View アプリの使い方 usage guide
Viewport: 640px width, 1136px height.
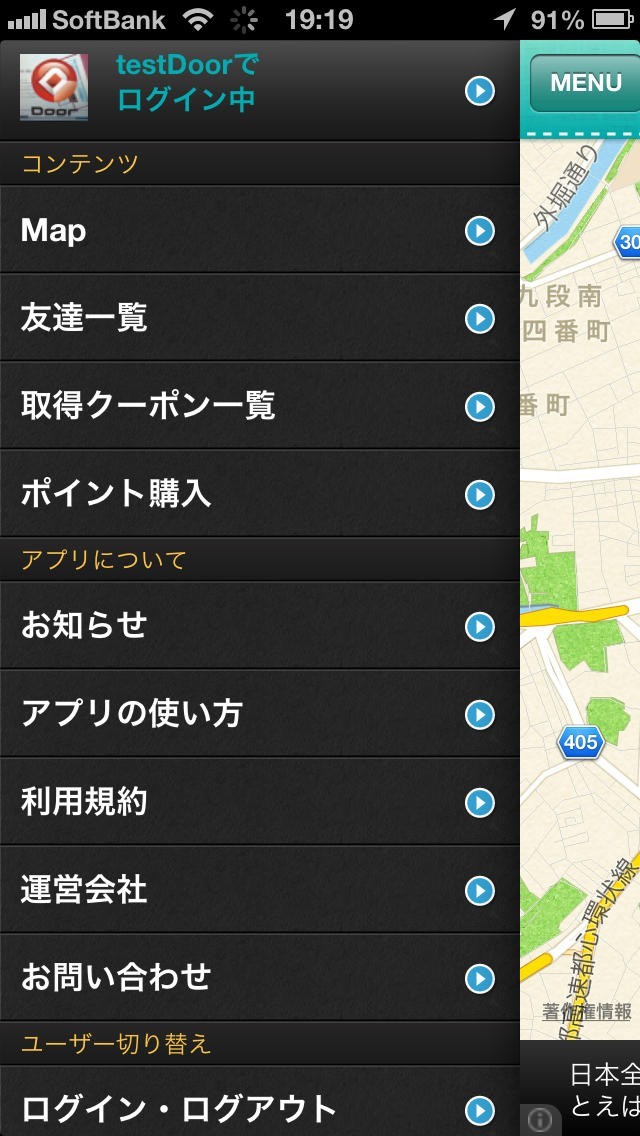point(260,714)
